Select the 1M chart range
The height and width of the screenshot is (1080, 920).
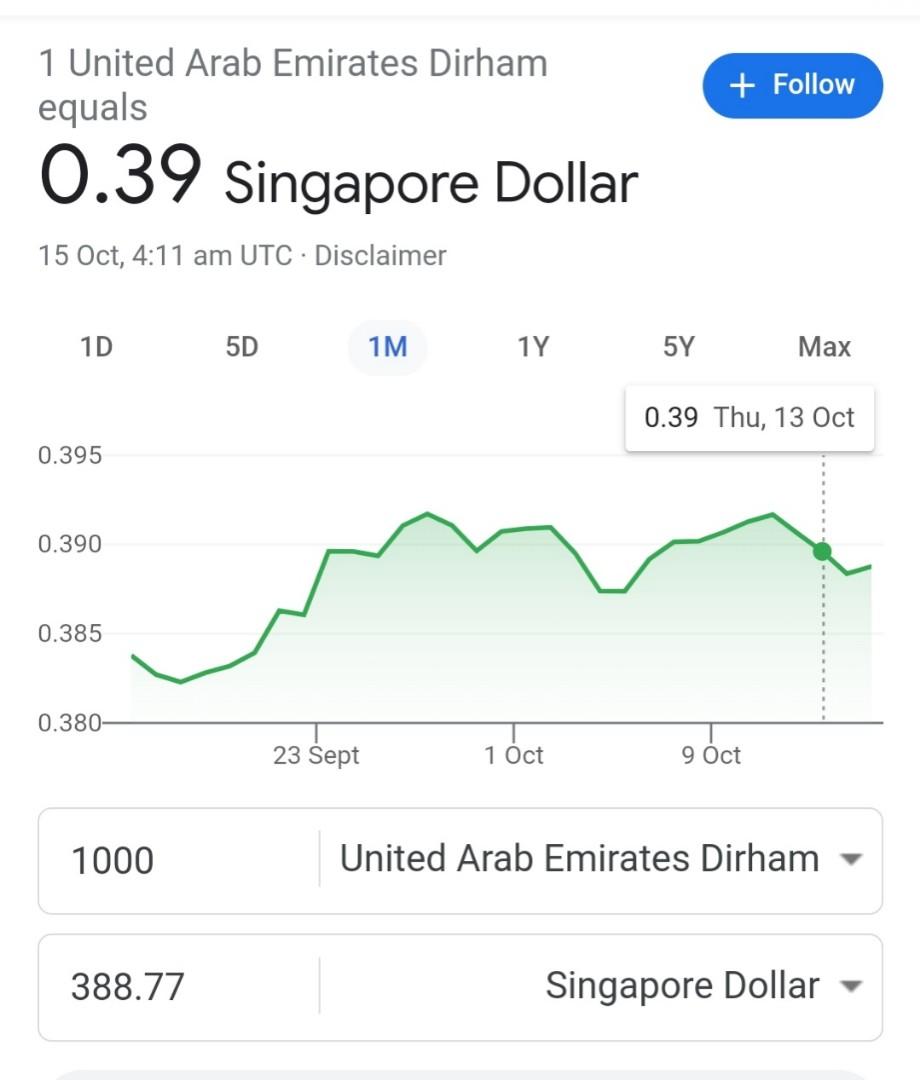tap(387, 347)
